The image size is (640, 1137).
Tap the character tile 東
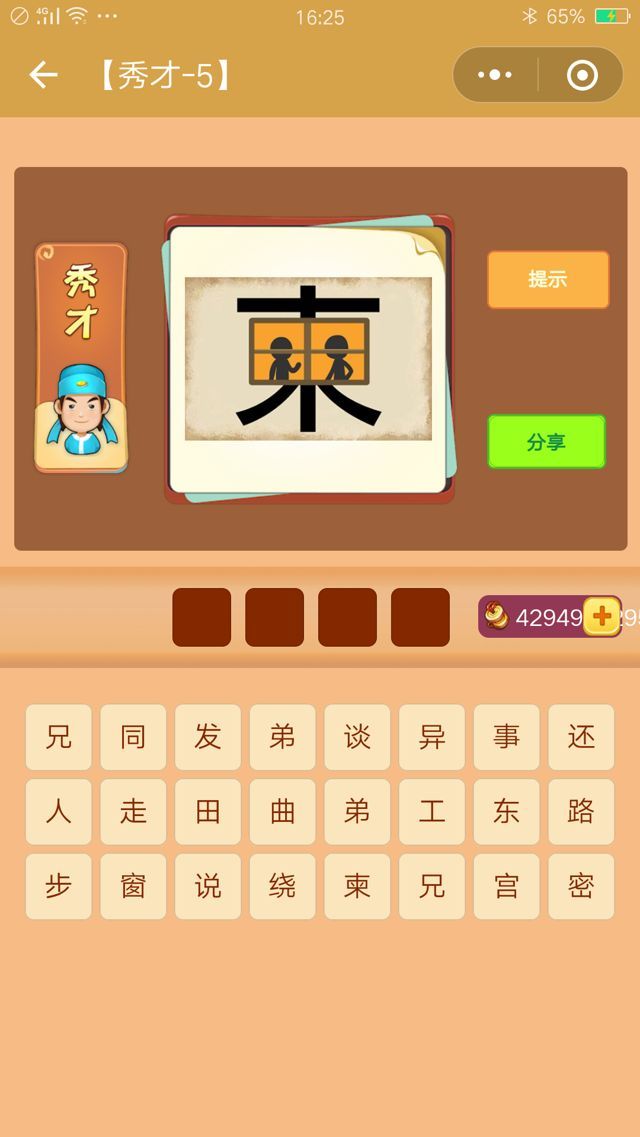[x=357, y=886]
